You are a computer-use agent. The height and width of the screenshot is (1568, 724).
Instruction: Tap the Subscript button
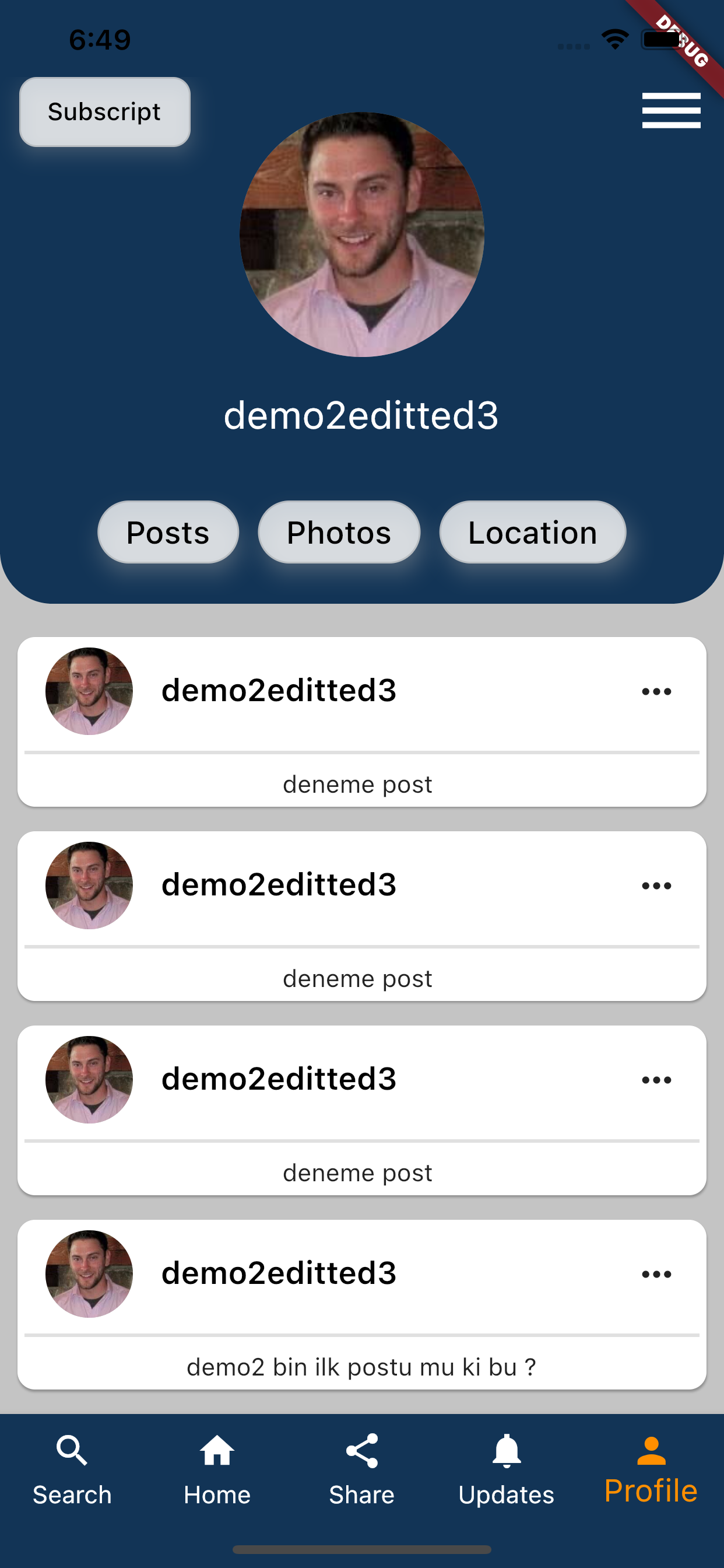click(x=105, y=112)
